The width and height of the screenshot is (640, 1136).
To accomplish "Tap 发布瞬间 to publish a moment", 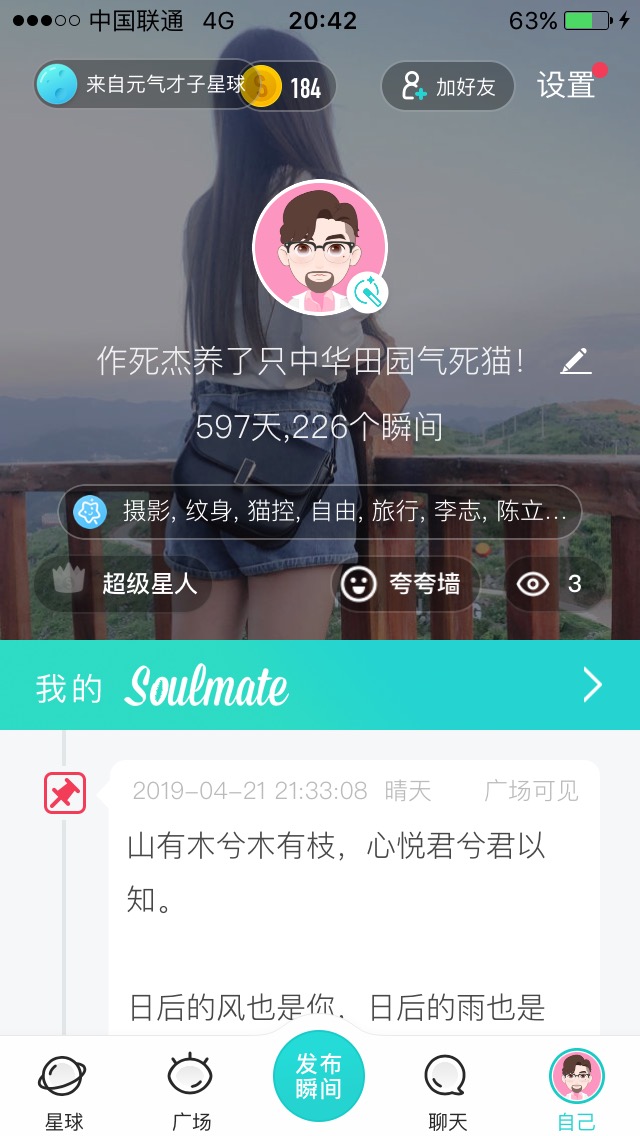I will (x=319, y=1076).
